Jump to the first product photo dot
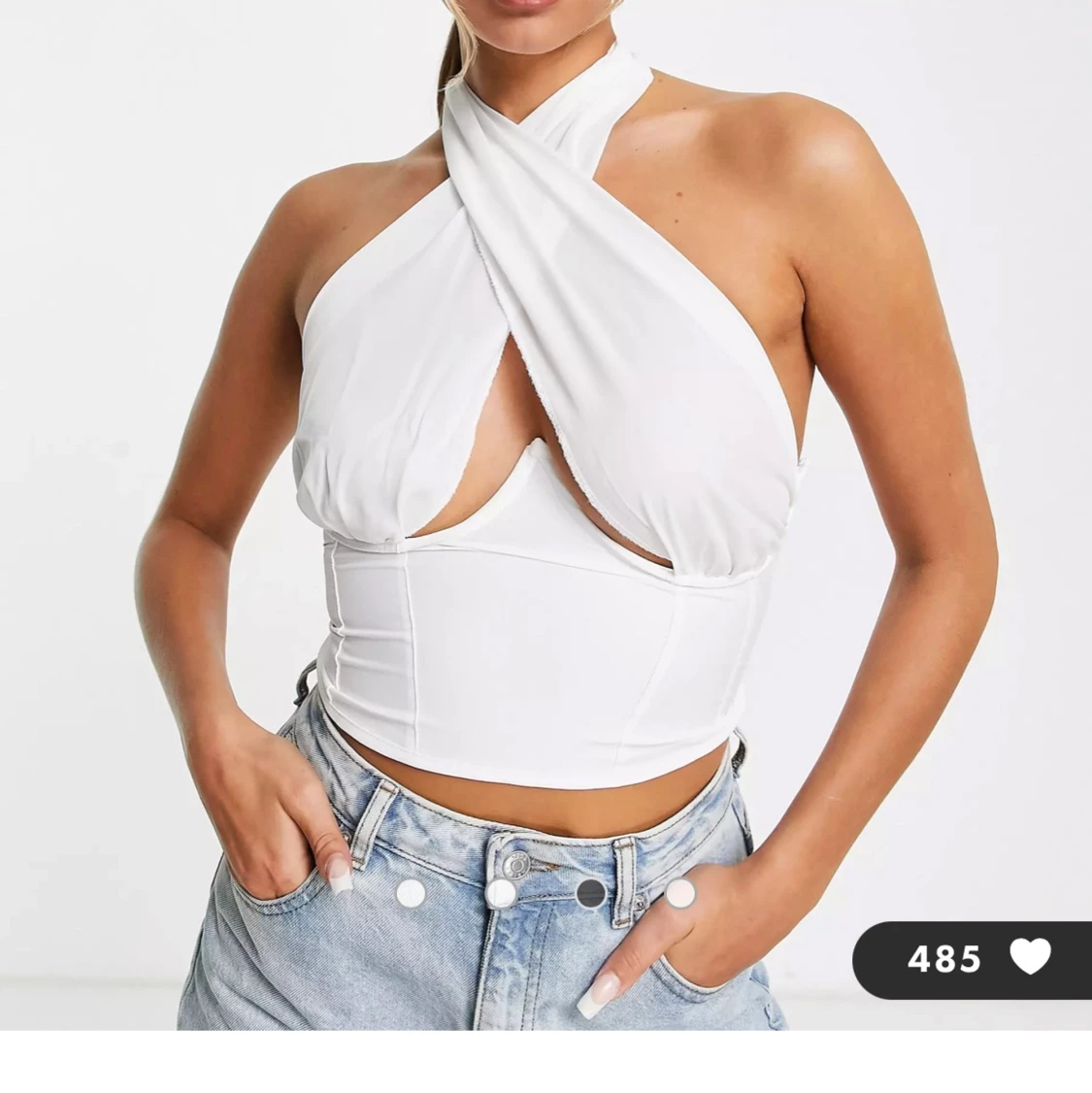1092x1093 pixels. pos(411,892)
